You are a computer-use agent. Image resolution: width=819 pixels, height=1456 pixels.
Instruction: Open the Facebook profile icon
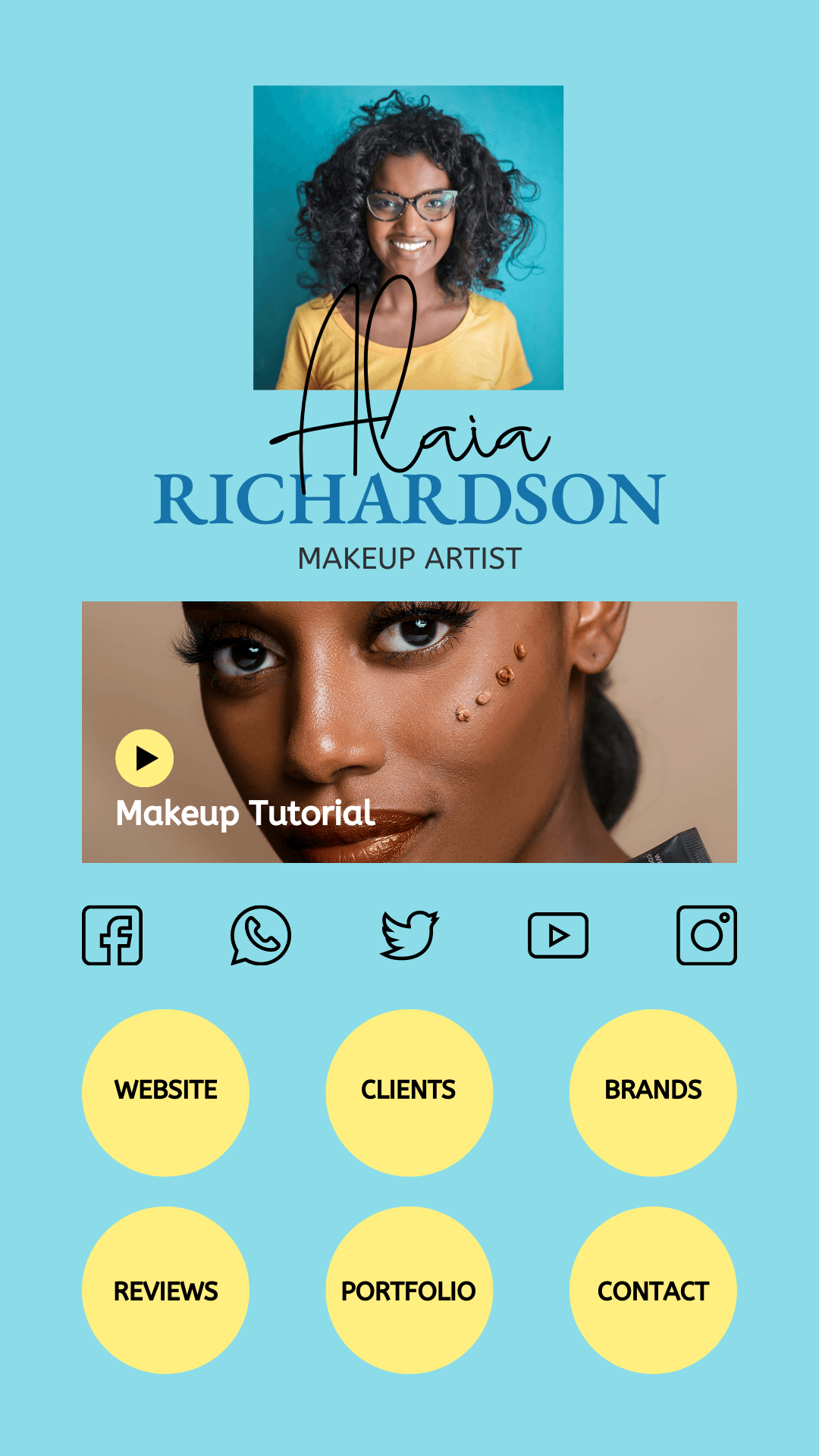(112, 935)
